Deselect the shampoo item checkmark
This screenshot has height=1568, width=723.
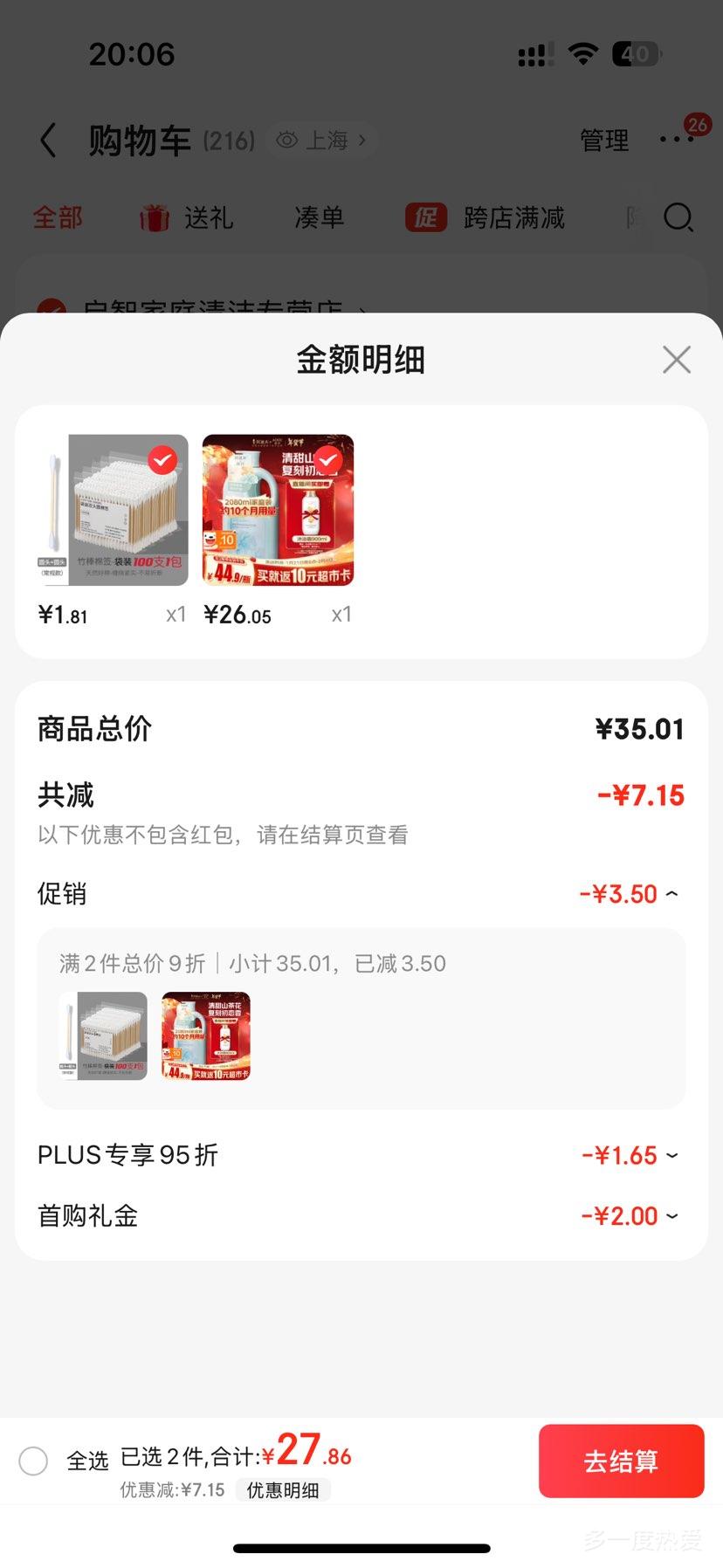(x=327, y=460)
